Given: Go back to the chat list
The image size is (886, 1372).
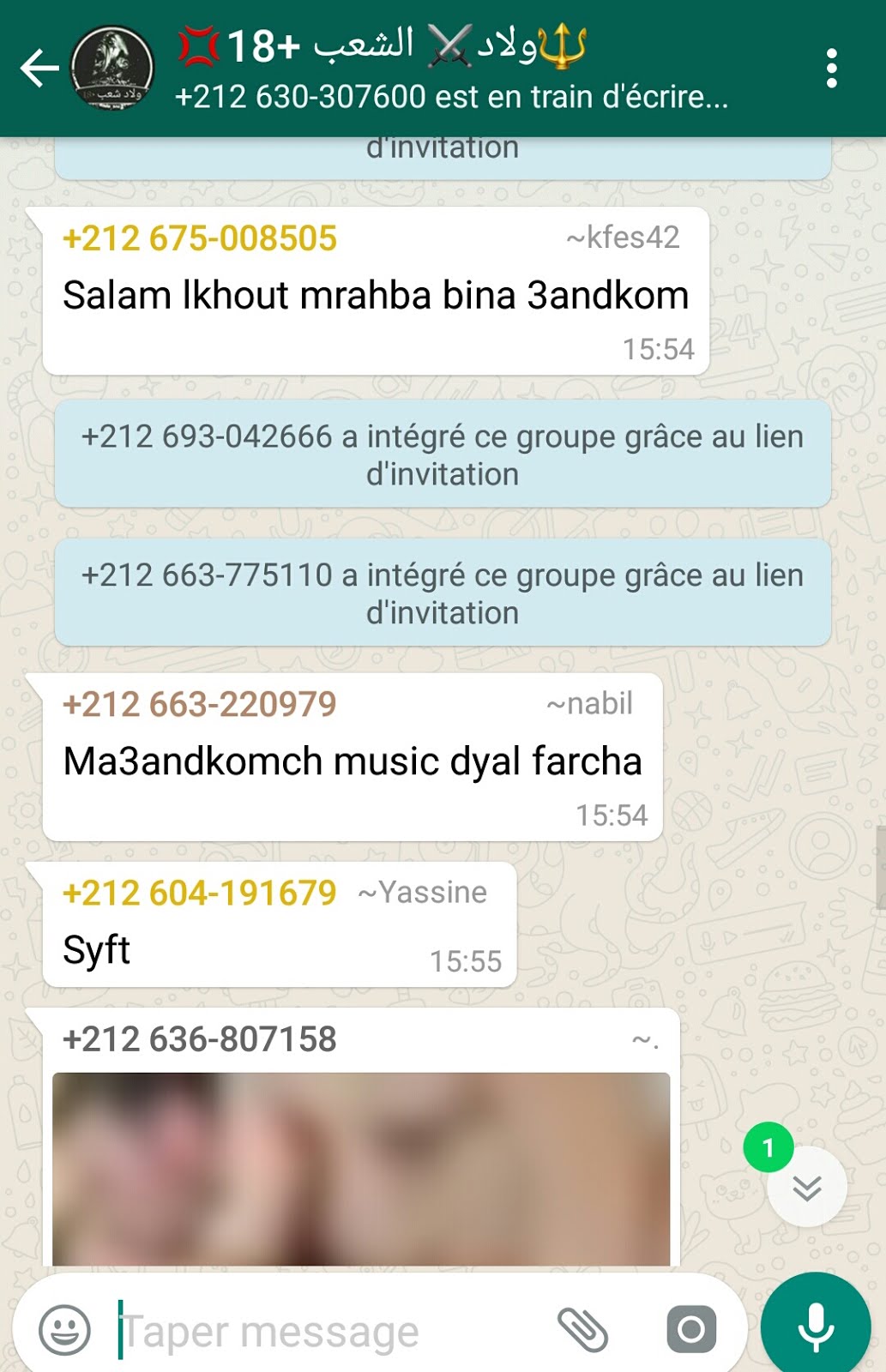Looking at the screenshot, I should (39, 69).
